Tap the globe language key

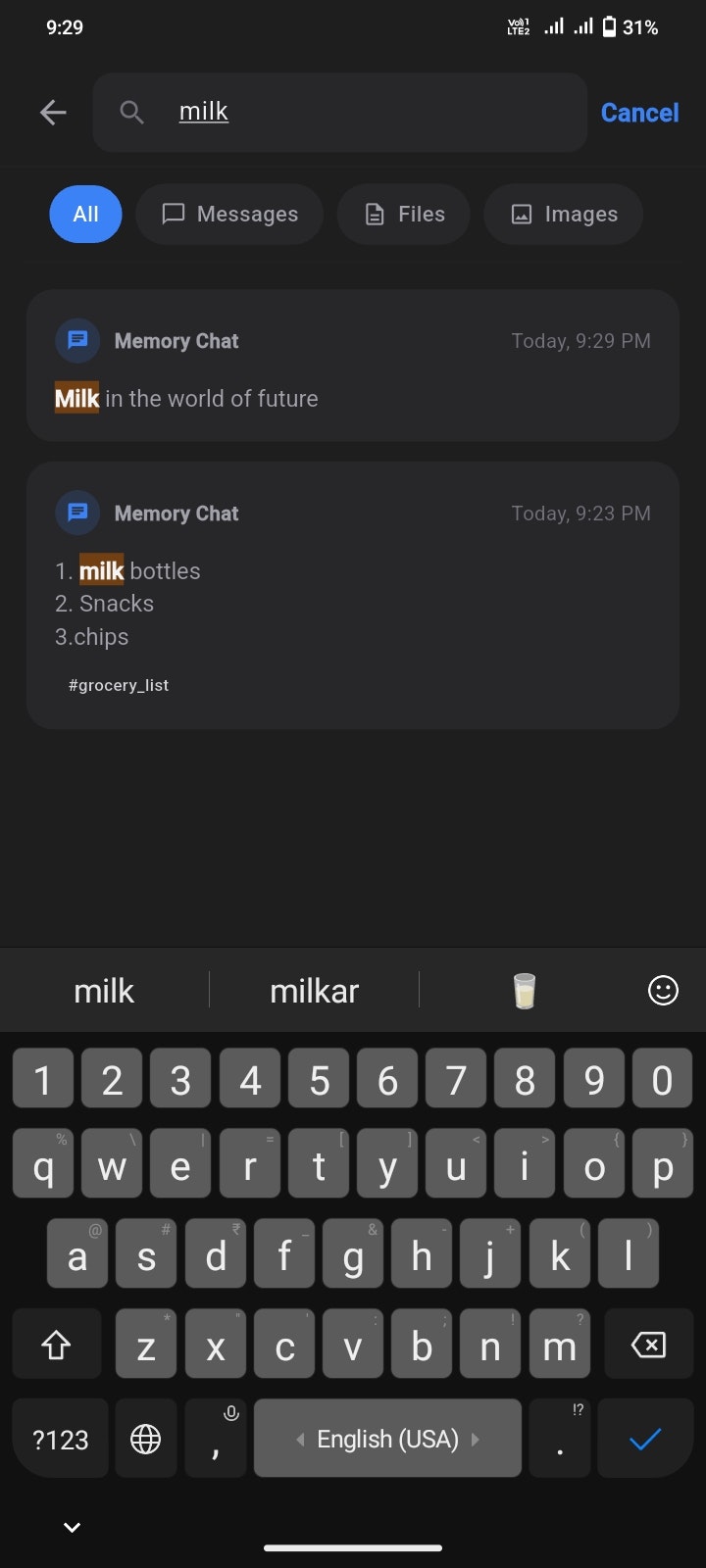146,1439
